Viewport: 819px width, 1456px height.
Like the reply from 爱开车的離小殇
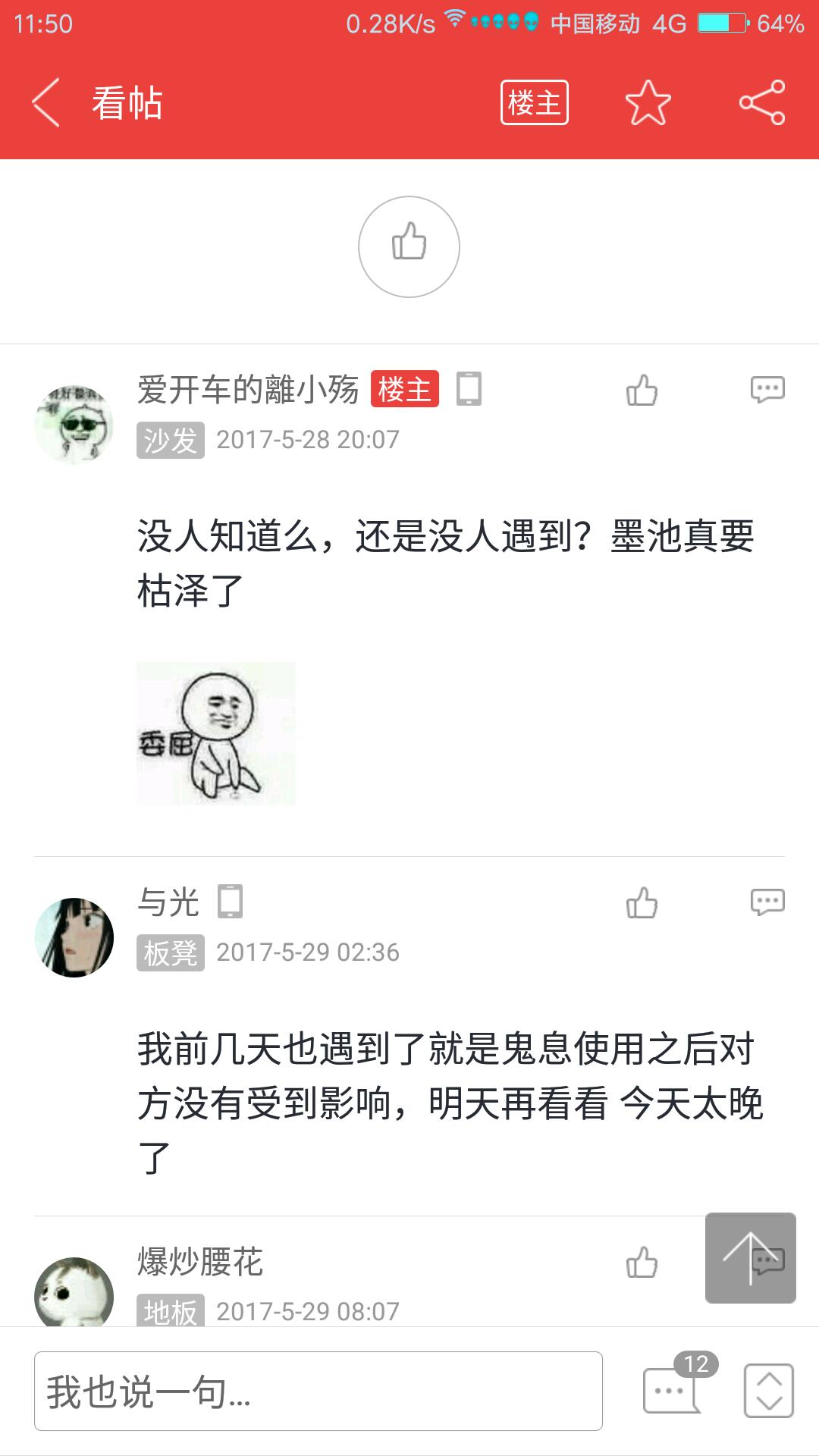tap(642, 391)
